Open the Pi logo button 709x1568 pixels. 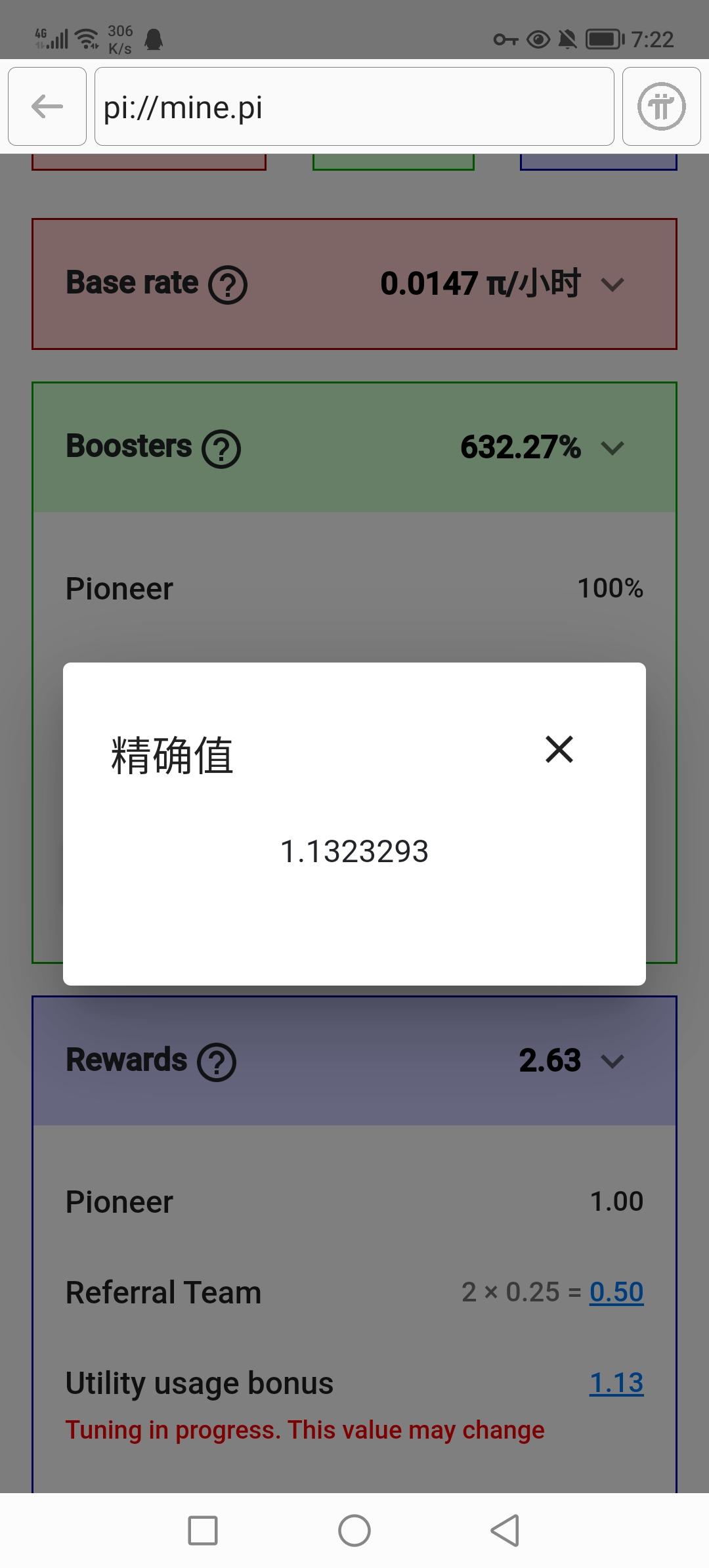point(661,106)
